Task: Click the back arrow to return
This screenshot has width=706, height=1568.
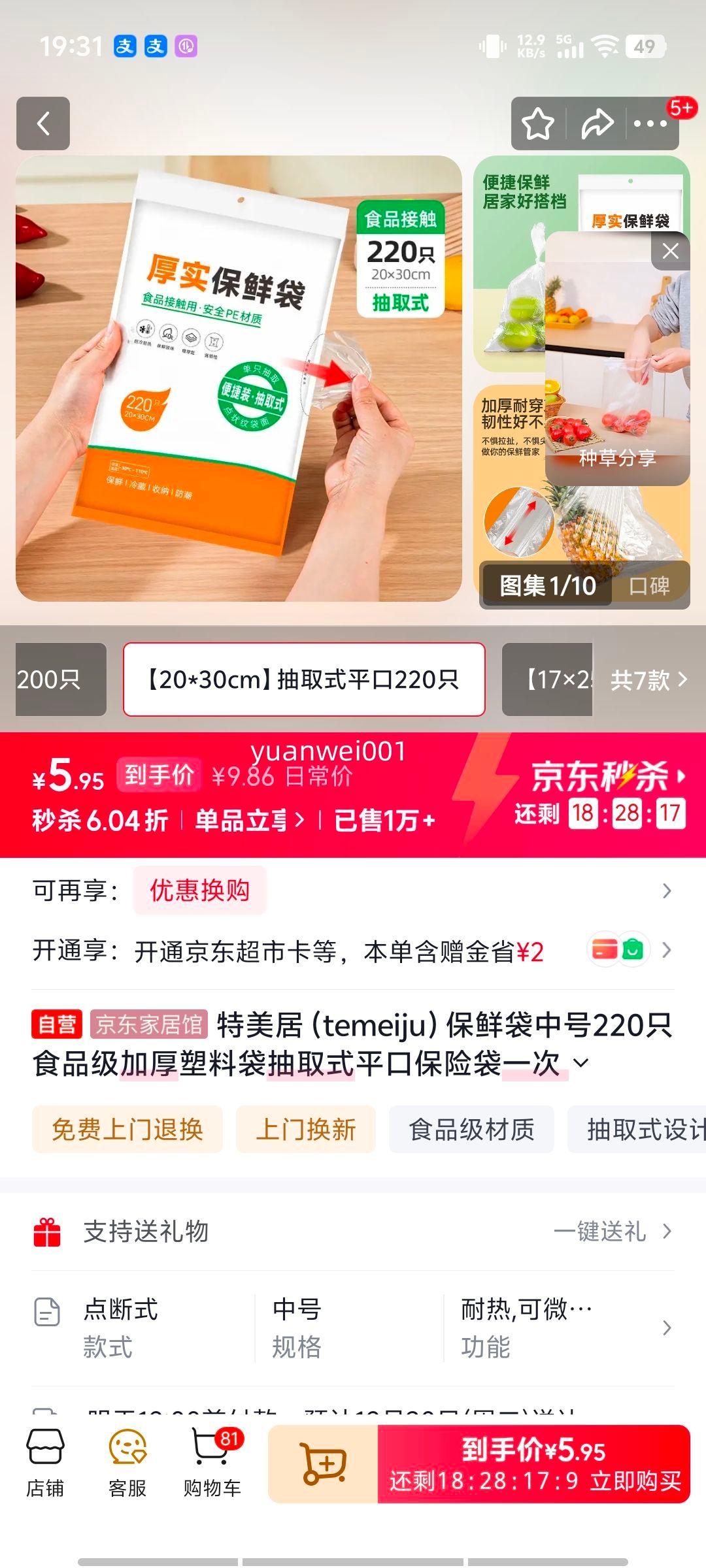Action: pyautogui.click(x=43, y=124)
